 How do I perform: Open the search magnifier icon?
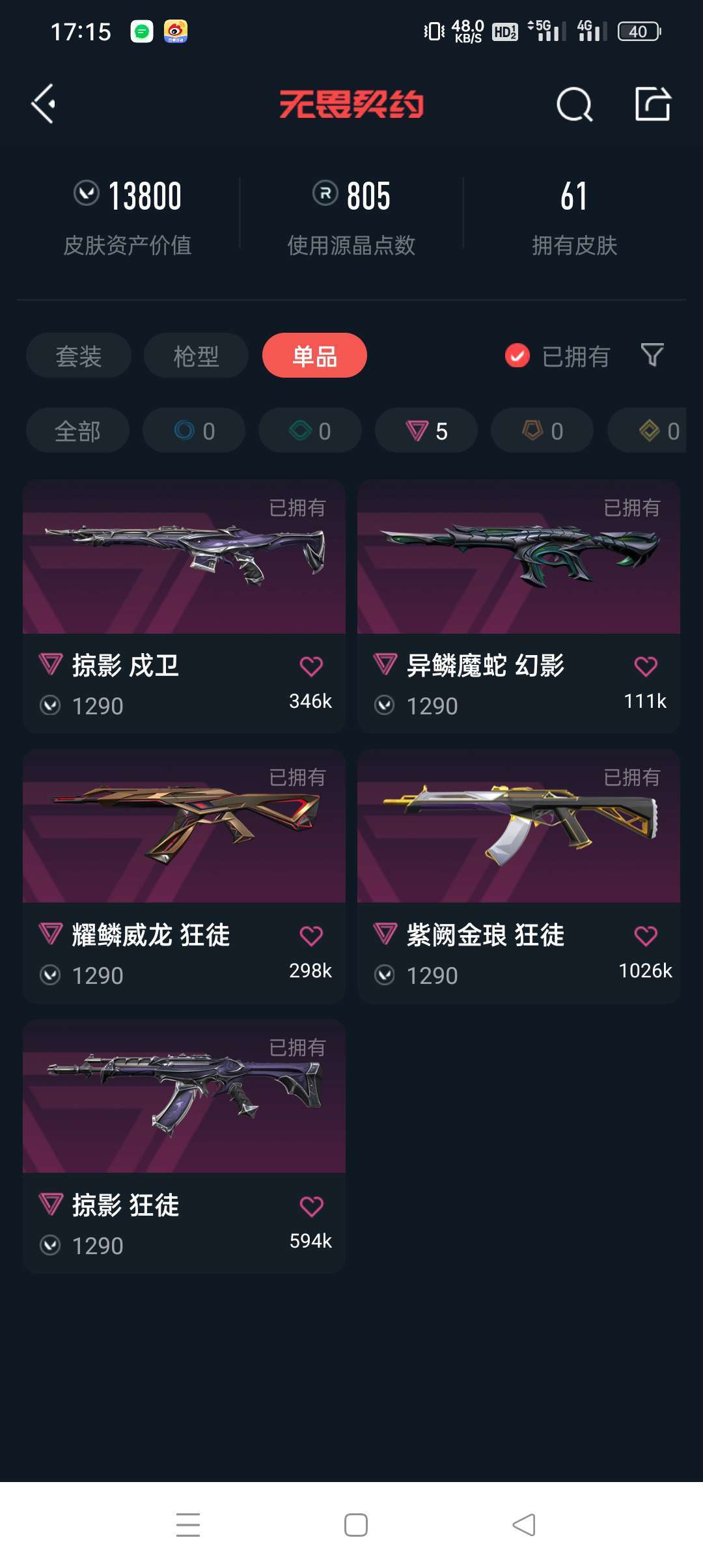(575, 104)
